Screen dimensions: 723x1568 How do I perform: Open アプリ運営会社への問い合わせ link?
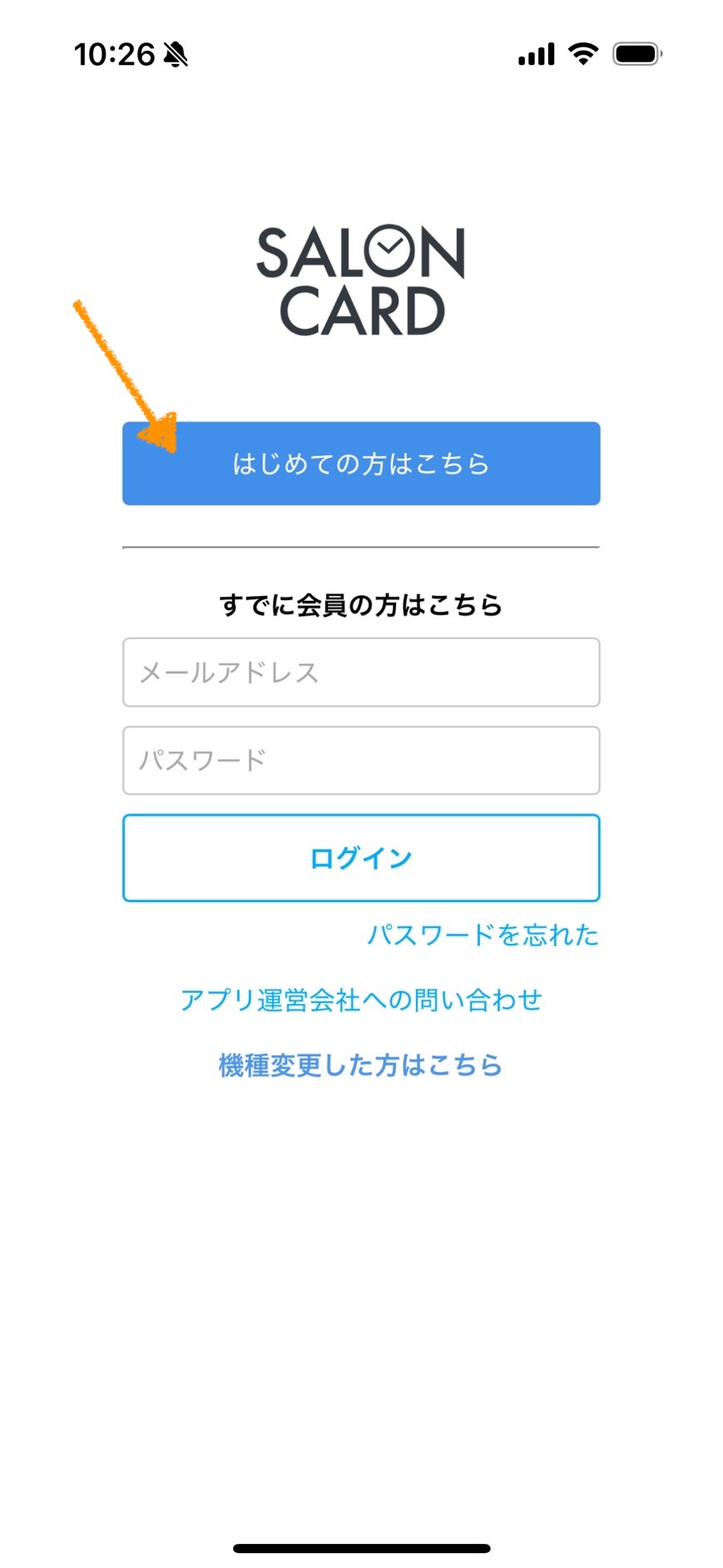(x=361, y=1000)
